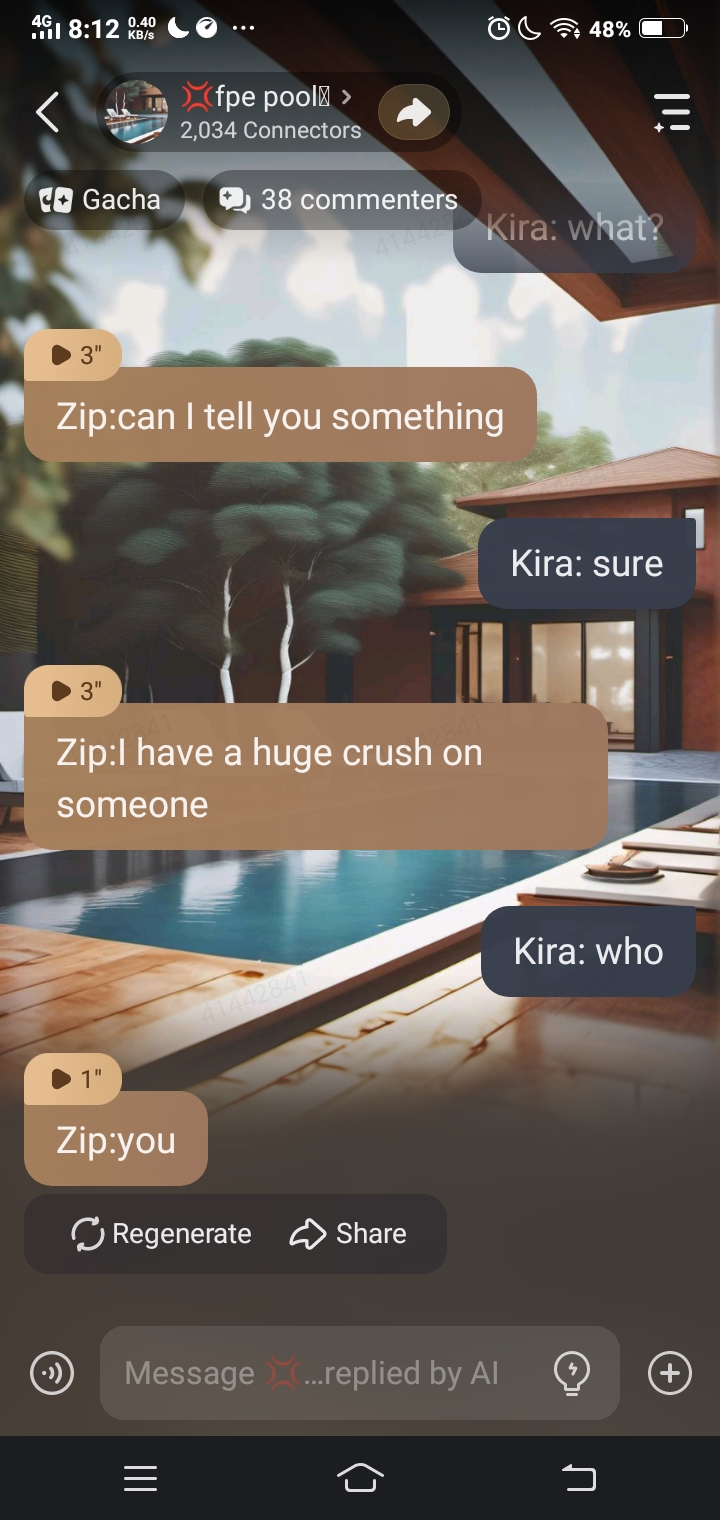This screenshot has height=1520, width=720.
Task: Play voice for "can I tell you something"
Action: [x=73, y=355]
